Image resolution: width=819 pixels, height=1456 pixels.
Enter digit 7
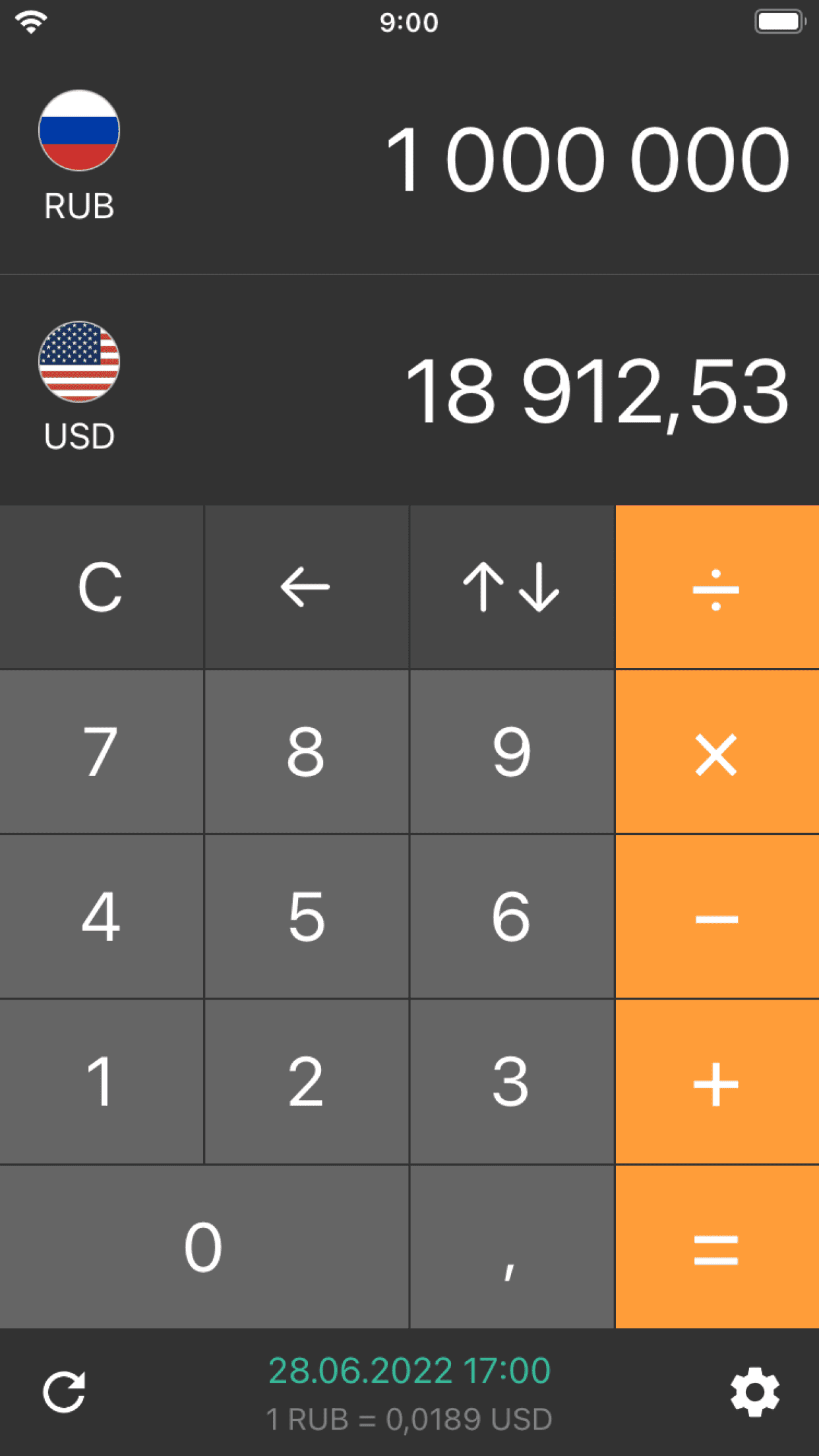[101, 752]
